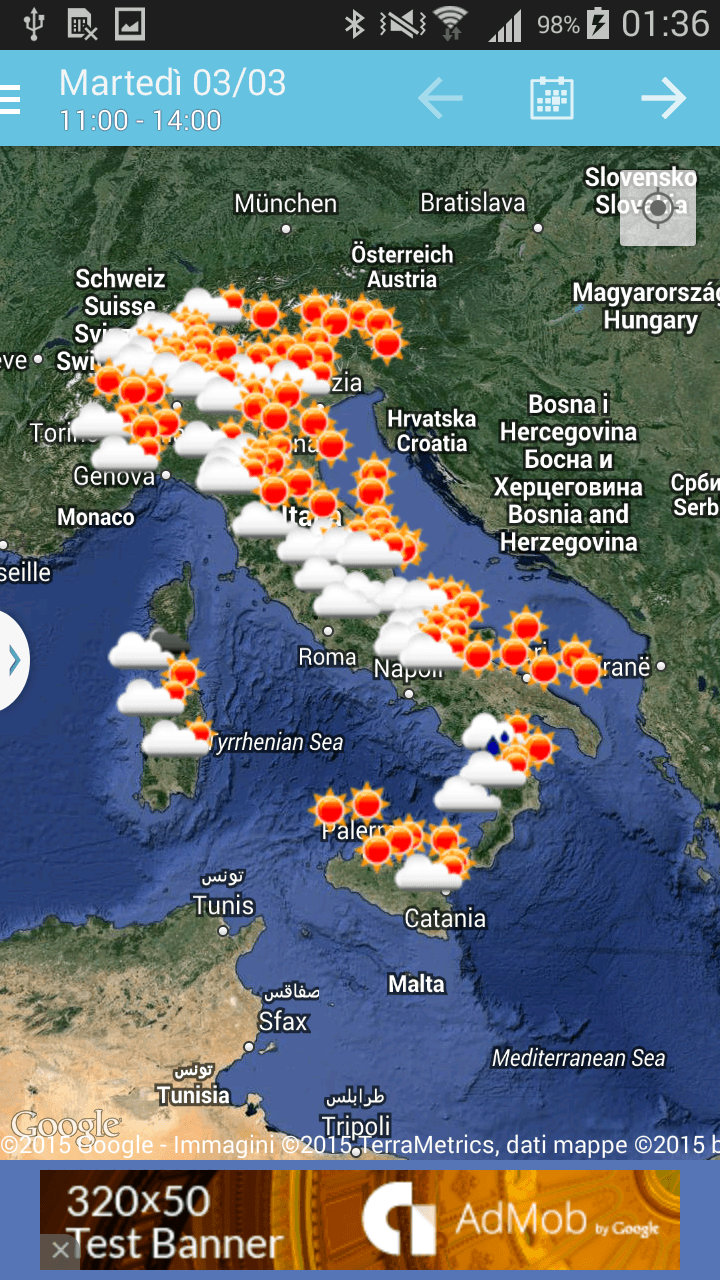Open the calendar date picker
The width and height of the screenshot is (720, 1280).
(x=551, y=98)
